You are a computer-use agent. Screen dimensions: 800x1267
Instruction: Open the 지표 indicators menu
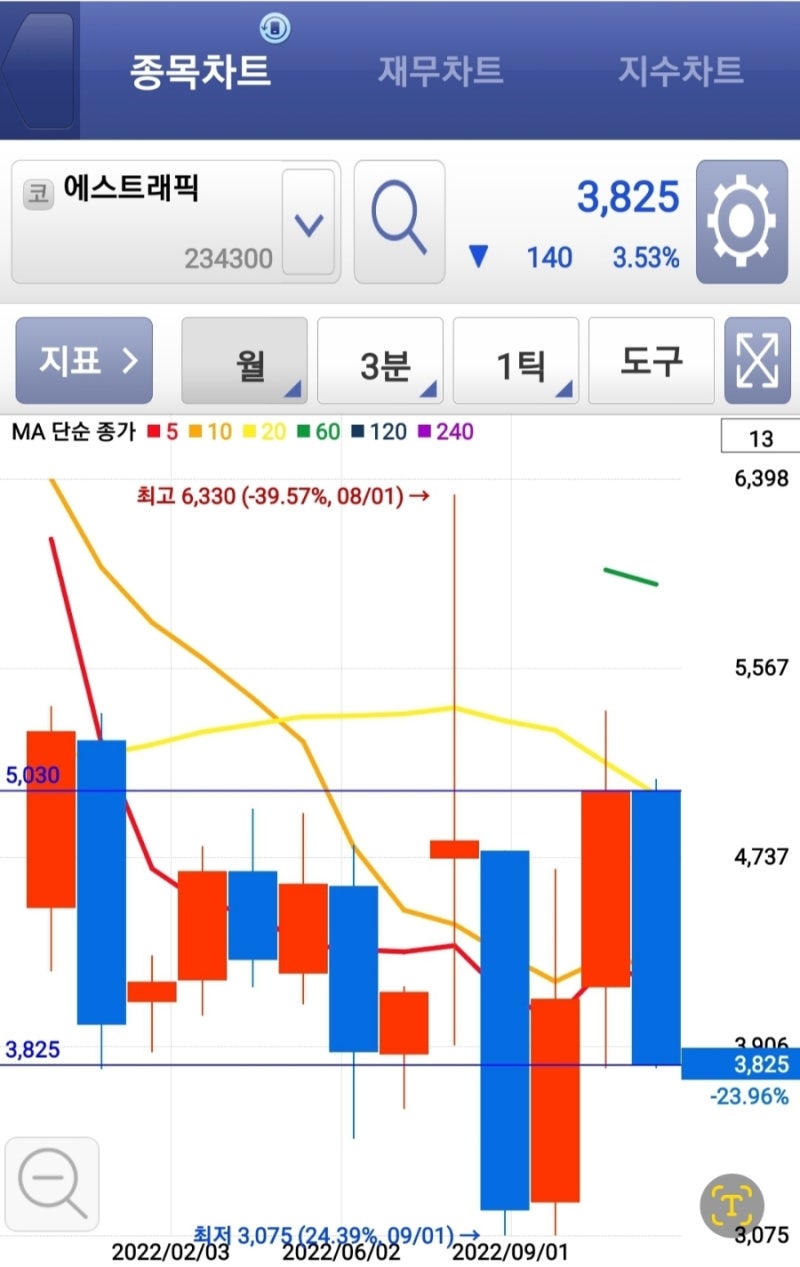(84, 361)
